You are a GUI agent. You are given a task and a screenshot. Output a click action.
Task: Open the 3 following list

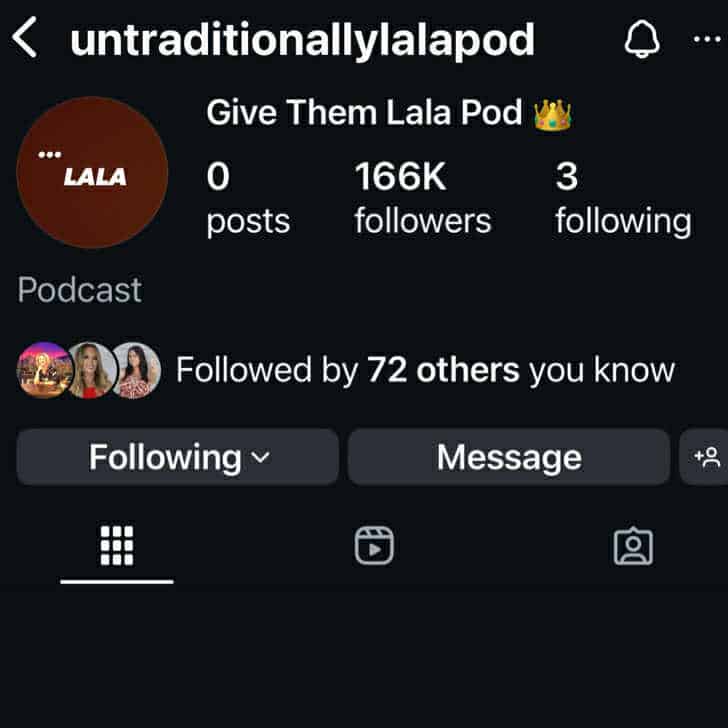click(x=622, y=199)
